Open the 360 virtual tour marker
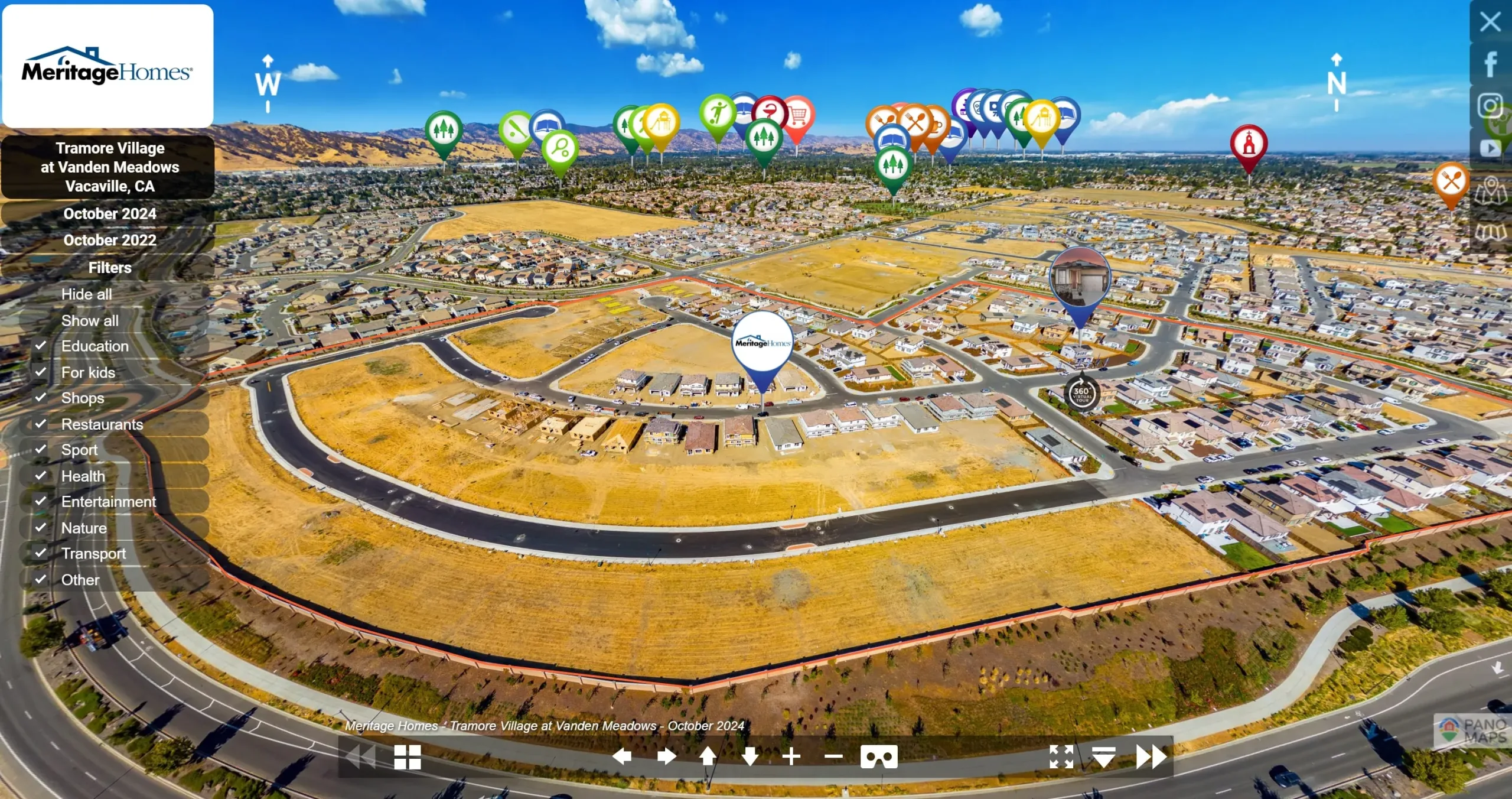Screen dimensions: 1512x799 pos(1081,392)
